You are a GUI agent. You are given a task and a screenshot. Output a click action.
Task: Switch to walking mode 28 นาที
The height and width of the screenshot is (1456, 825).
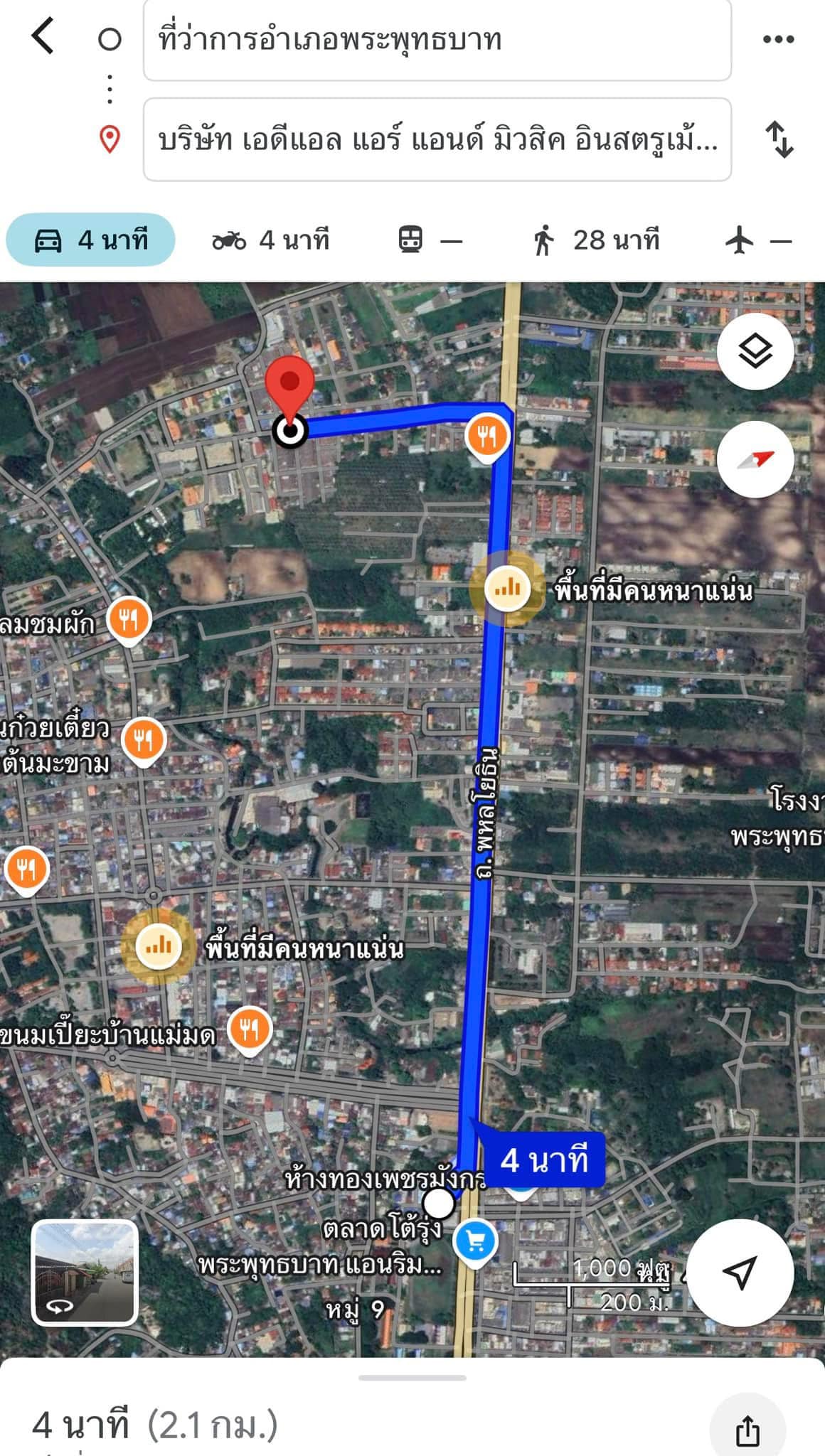point(596,240)
